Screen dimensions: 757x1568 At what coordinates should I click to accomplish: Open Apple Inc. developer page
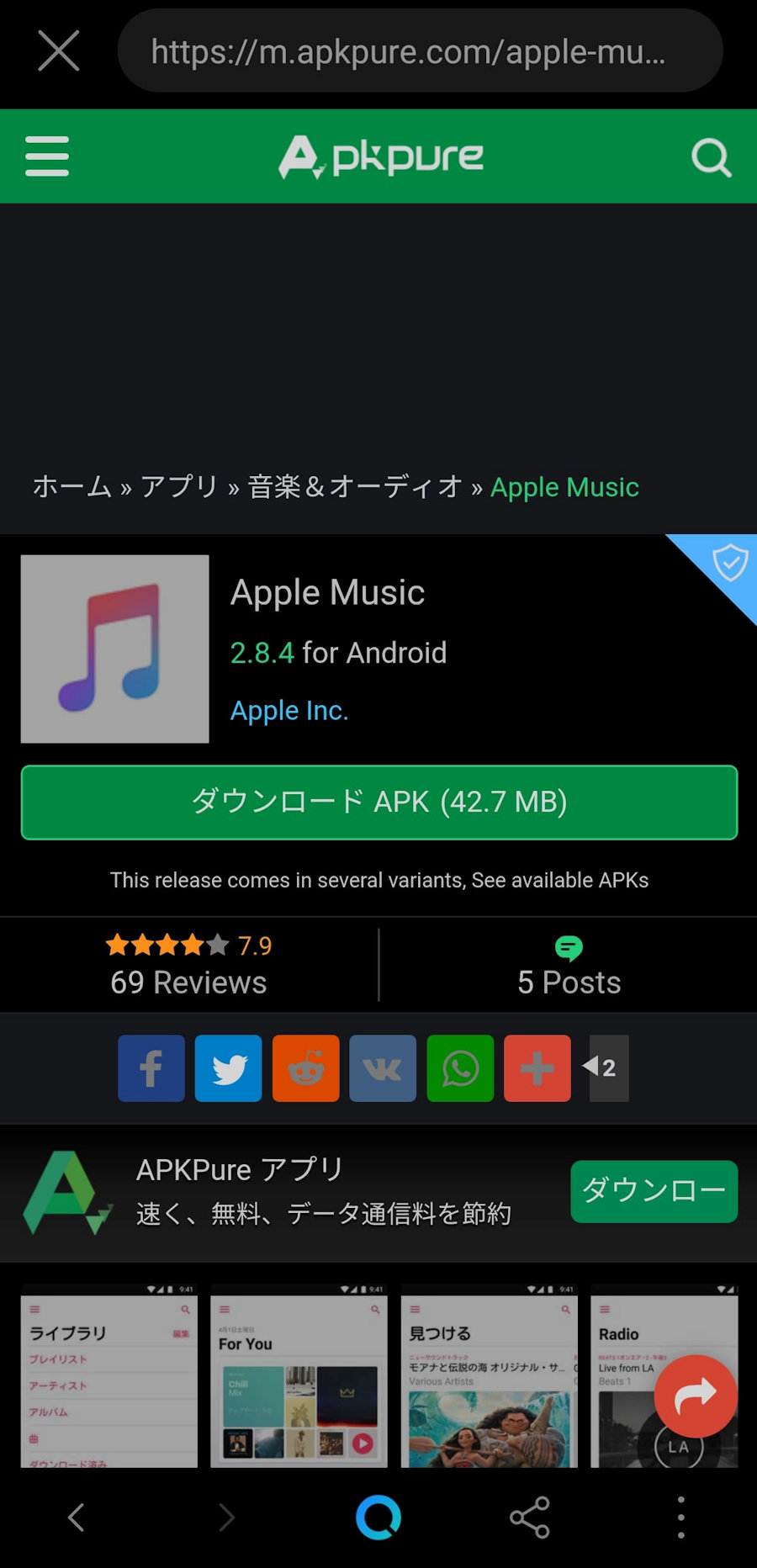(289, 711)
